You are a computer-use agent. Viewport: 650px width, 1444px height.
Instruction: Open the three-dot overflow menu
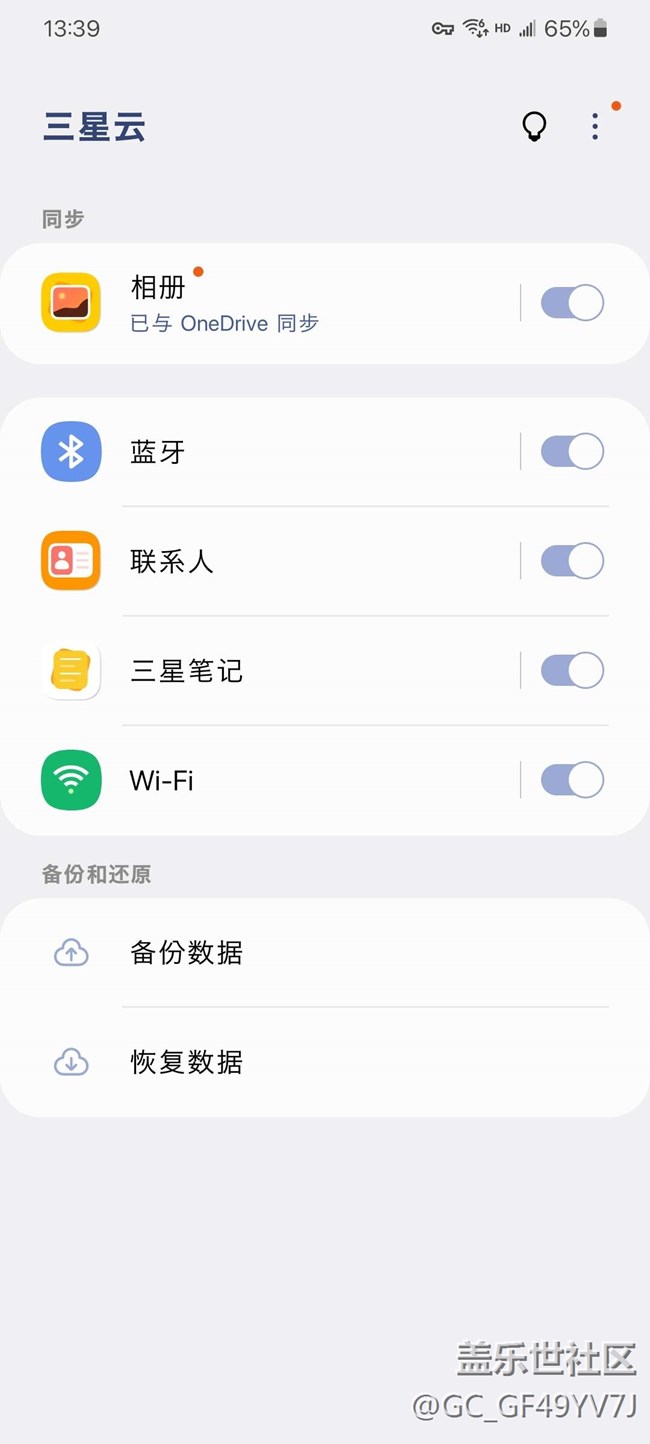click(x=595, y=127)
